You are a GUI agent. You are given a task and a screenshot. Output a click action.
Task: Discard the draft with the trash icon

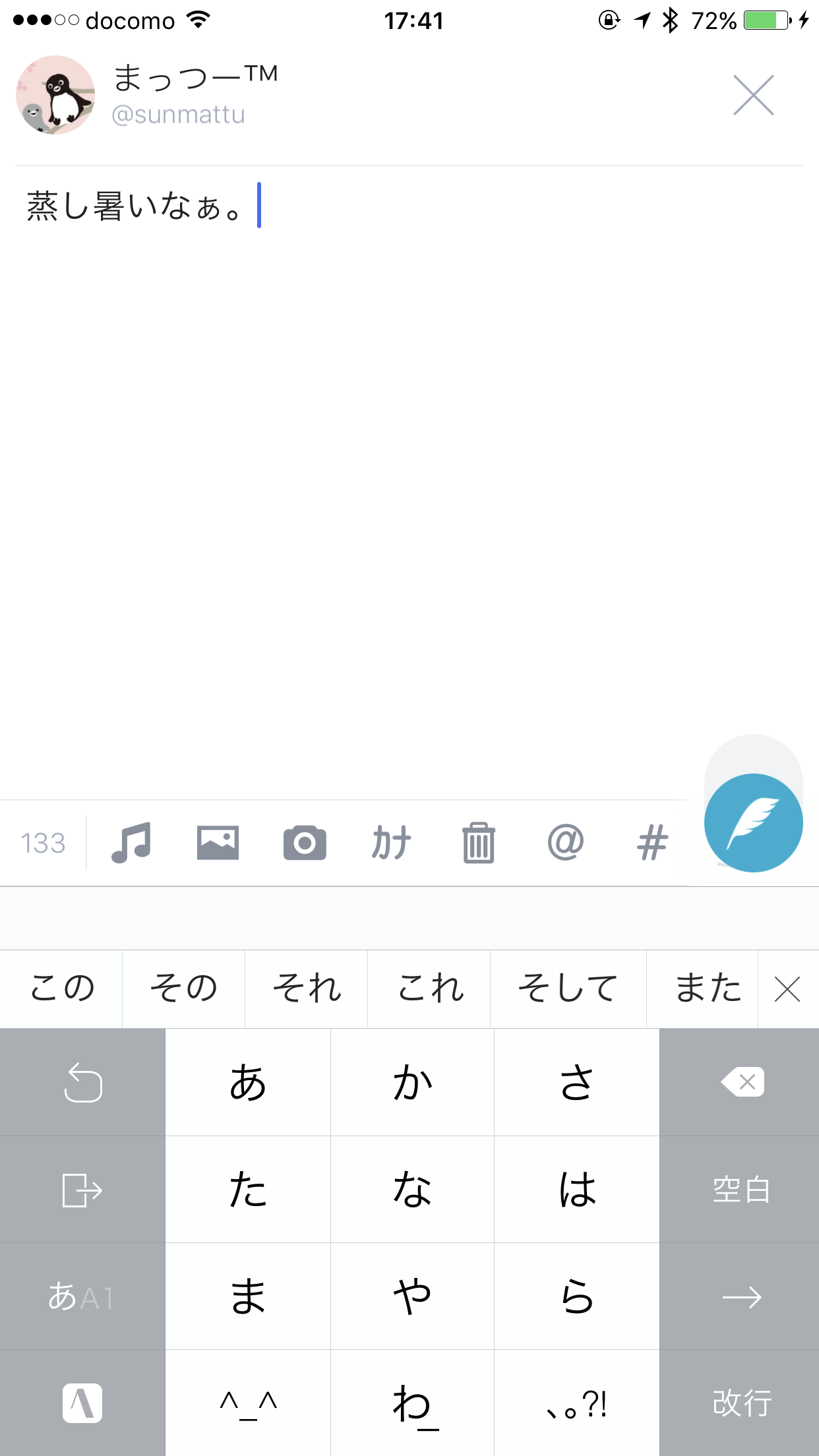click(479, 843)
